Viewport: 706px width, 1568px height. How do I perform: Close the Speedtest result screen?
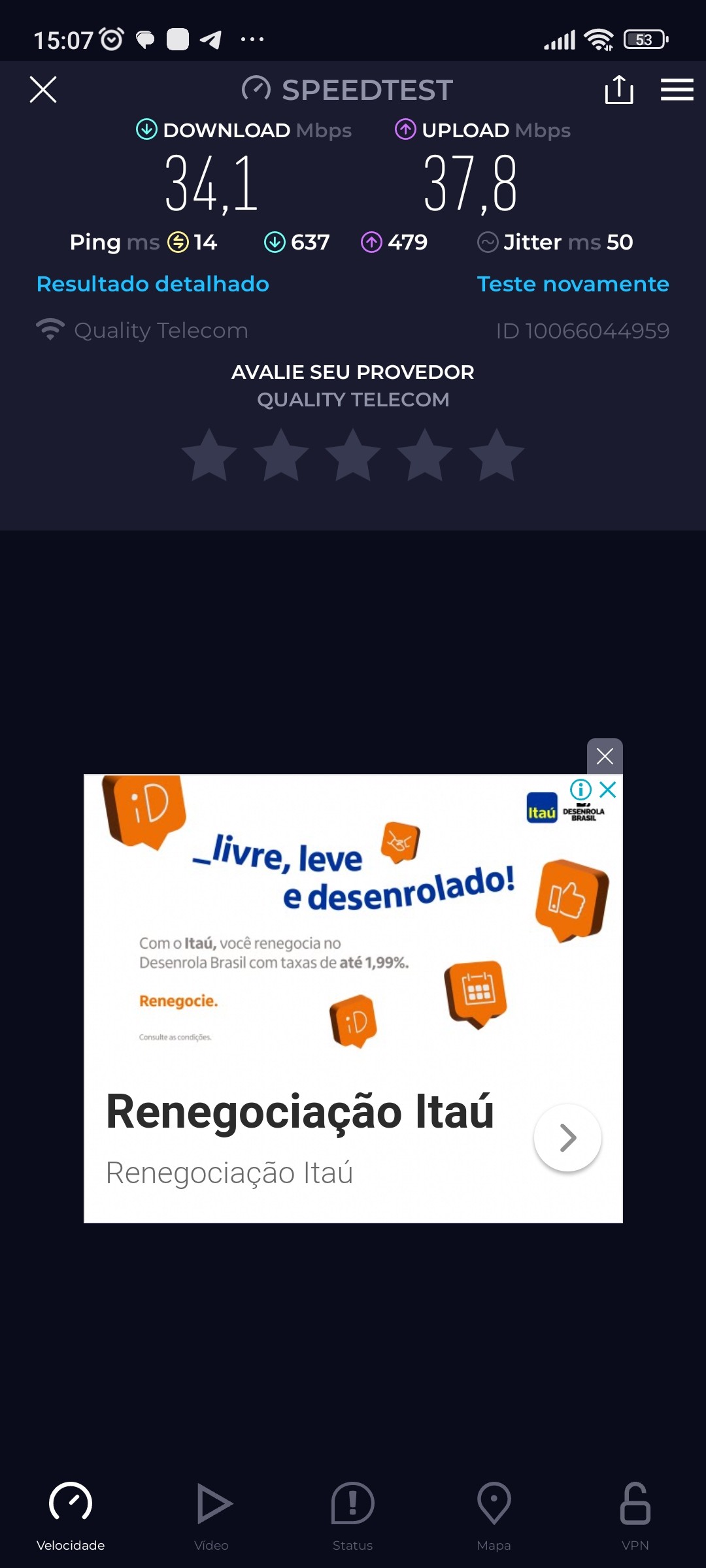pyautogui.click(x=43, y=90)
